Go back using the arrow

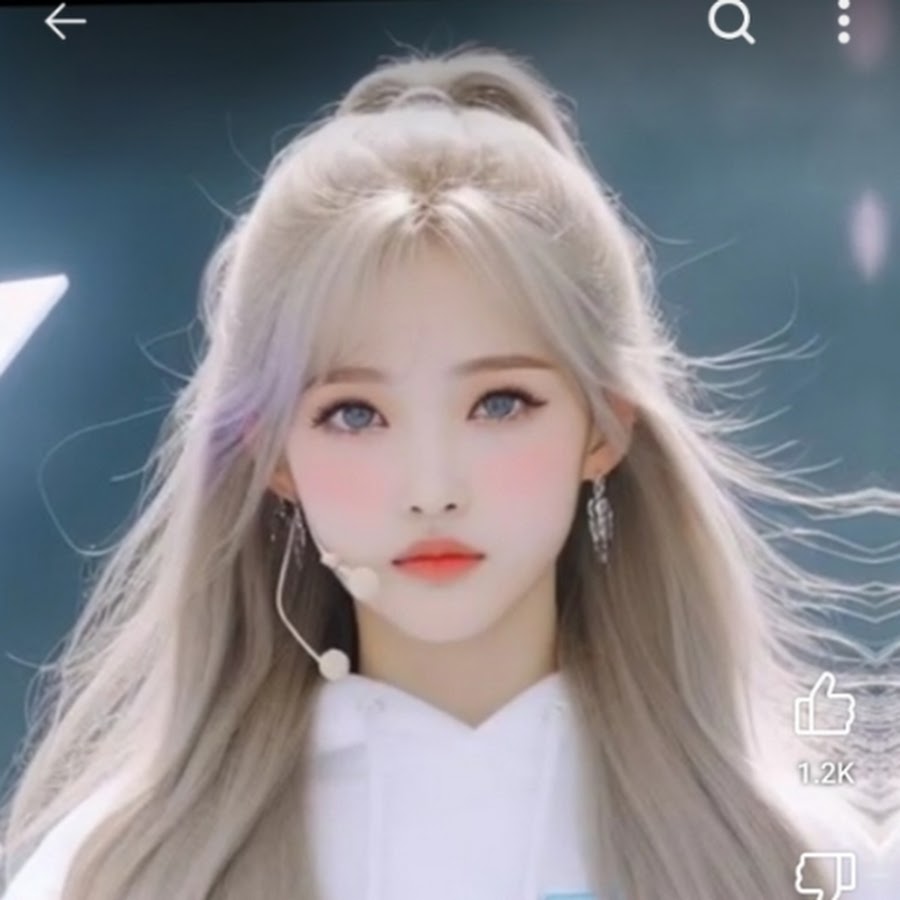coord(65,21)
